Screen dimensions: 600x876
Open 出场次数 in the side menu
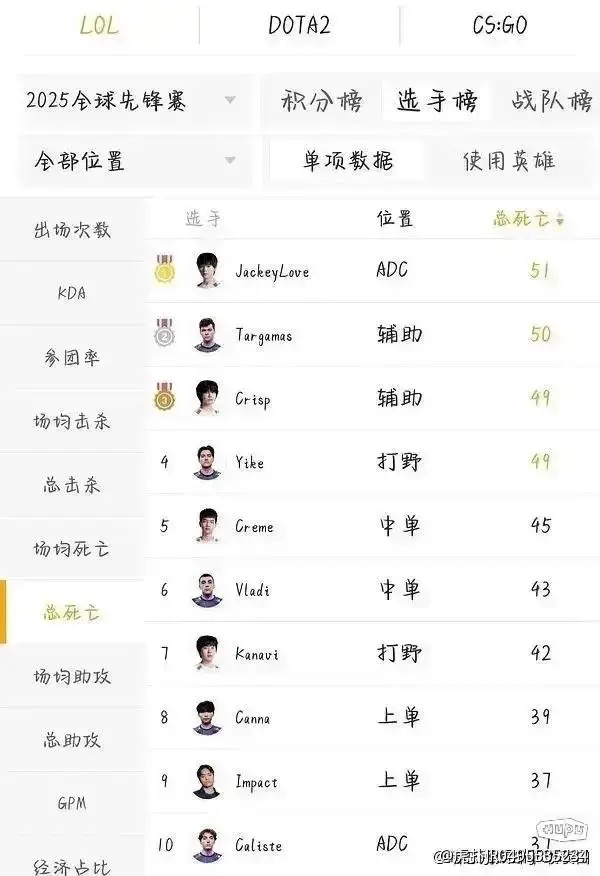72,230
